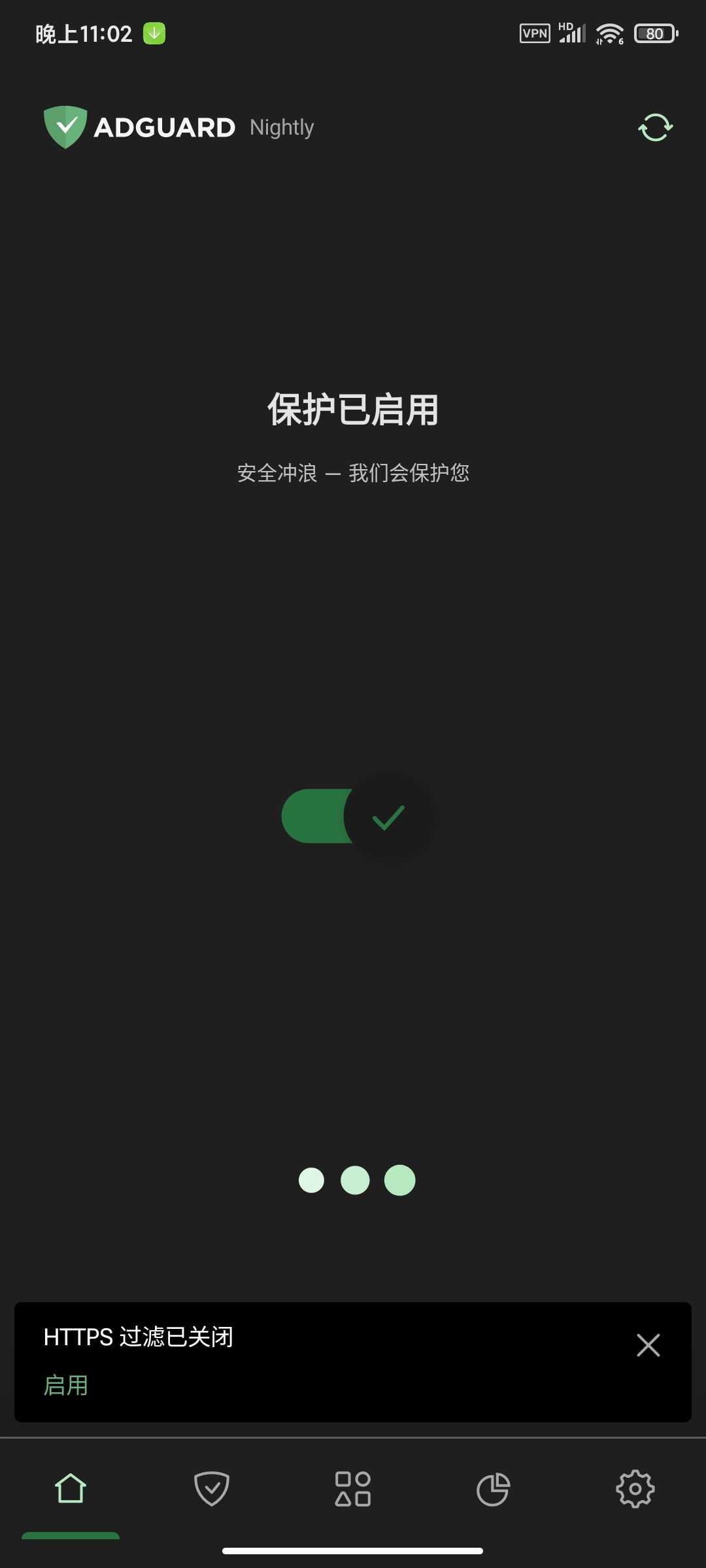Switch to the home tab

click(x=71, y=1489)
